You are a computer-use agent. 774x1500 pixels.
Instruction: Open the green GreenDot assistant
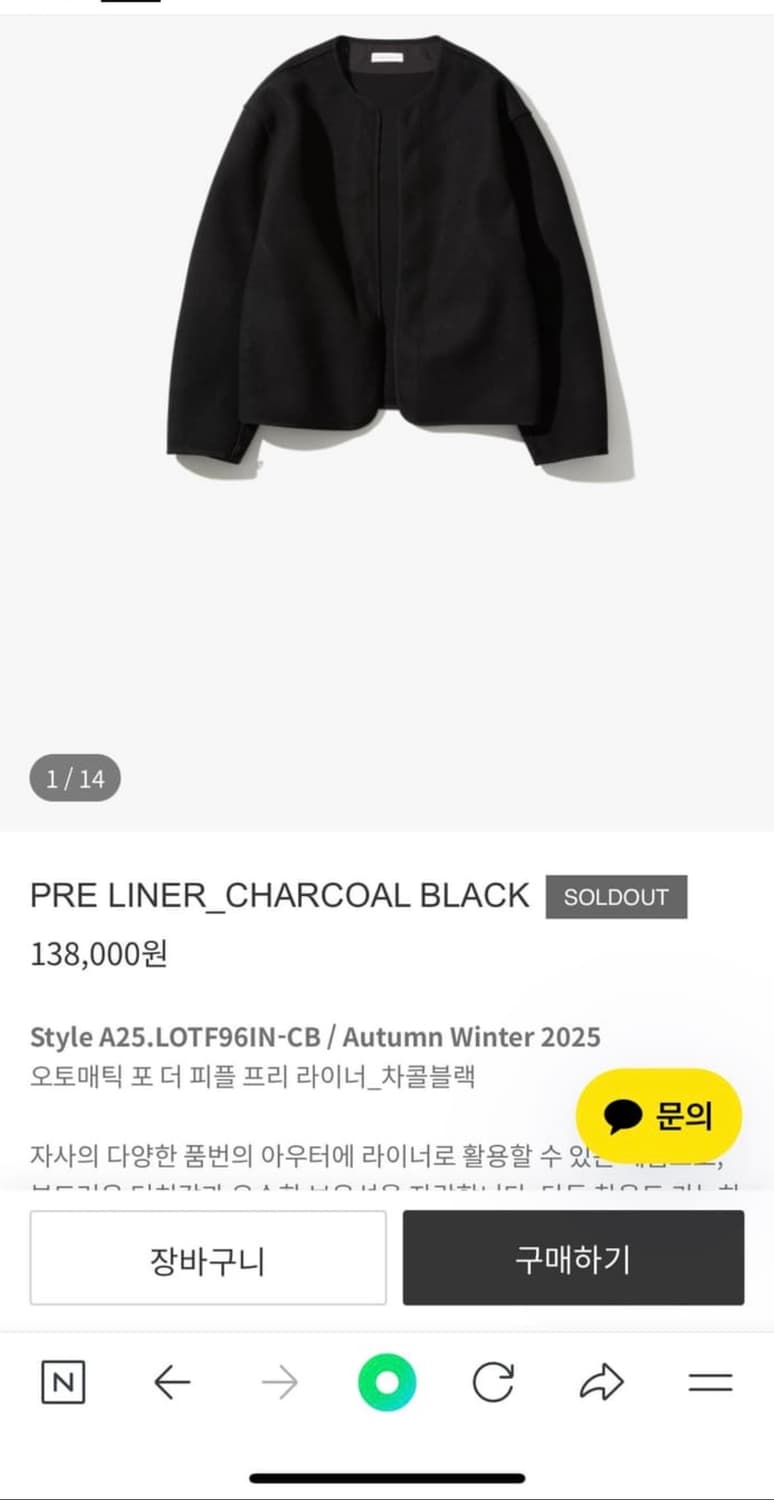[x=387, y=1384]
